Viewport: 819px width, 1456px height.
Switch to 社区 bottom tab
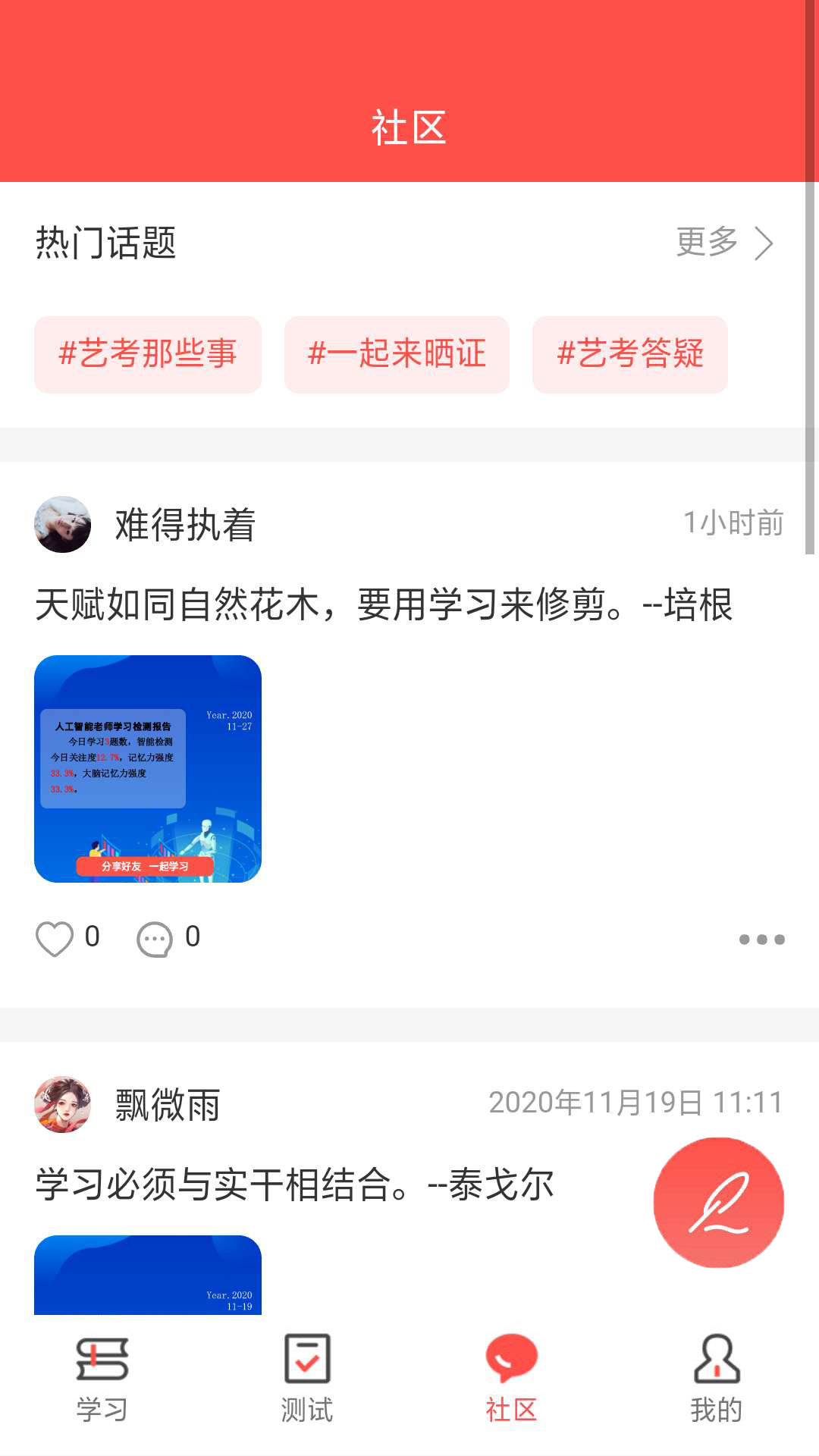(512, 1380)
